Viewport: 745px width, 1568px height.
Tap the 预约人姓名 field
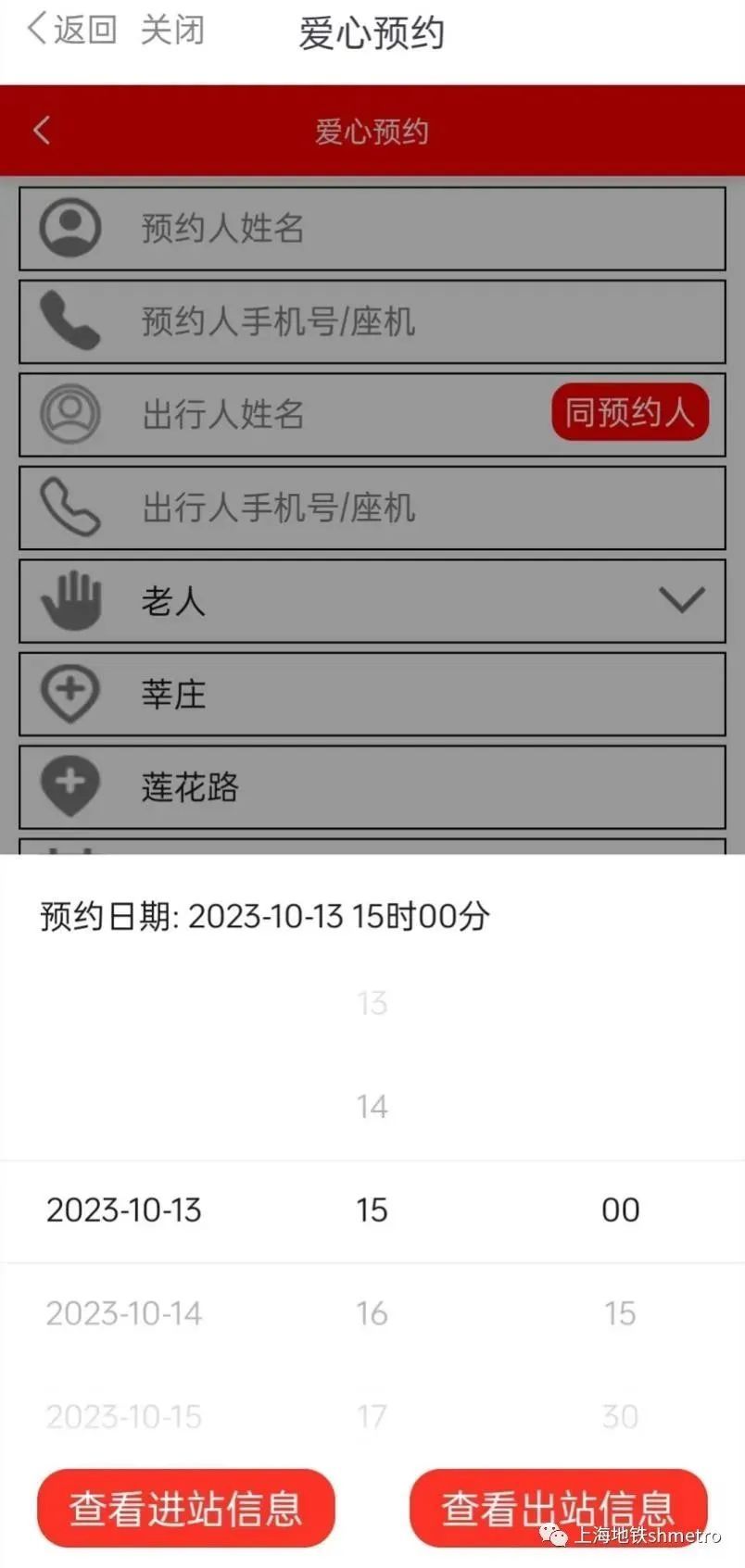[x=372, y=229]
